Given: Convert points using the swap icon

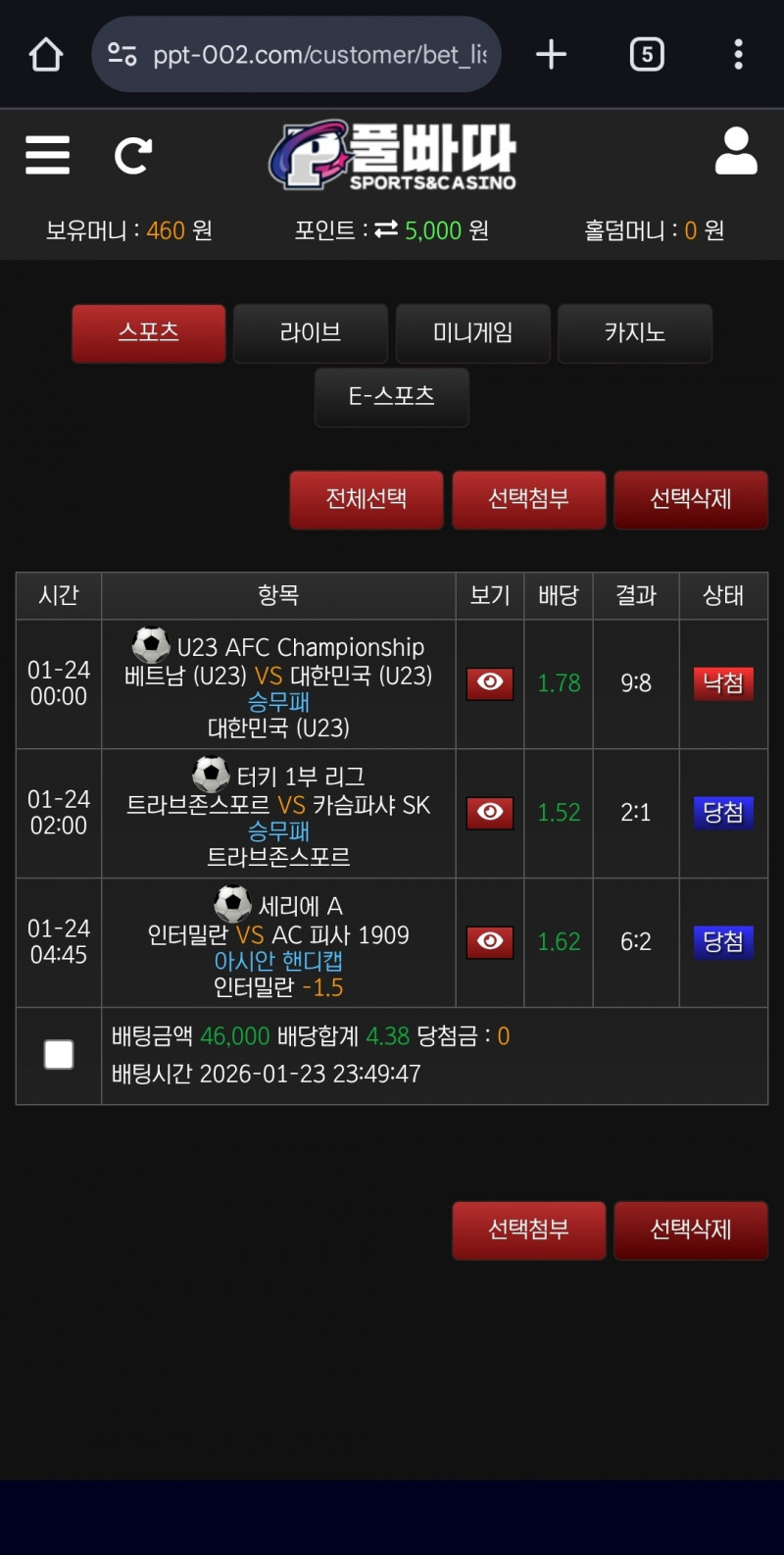Looking at the screenshot, I should tap(386, 229).
